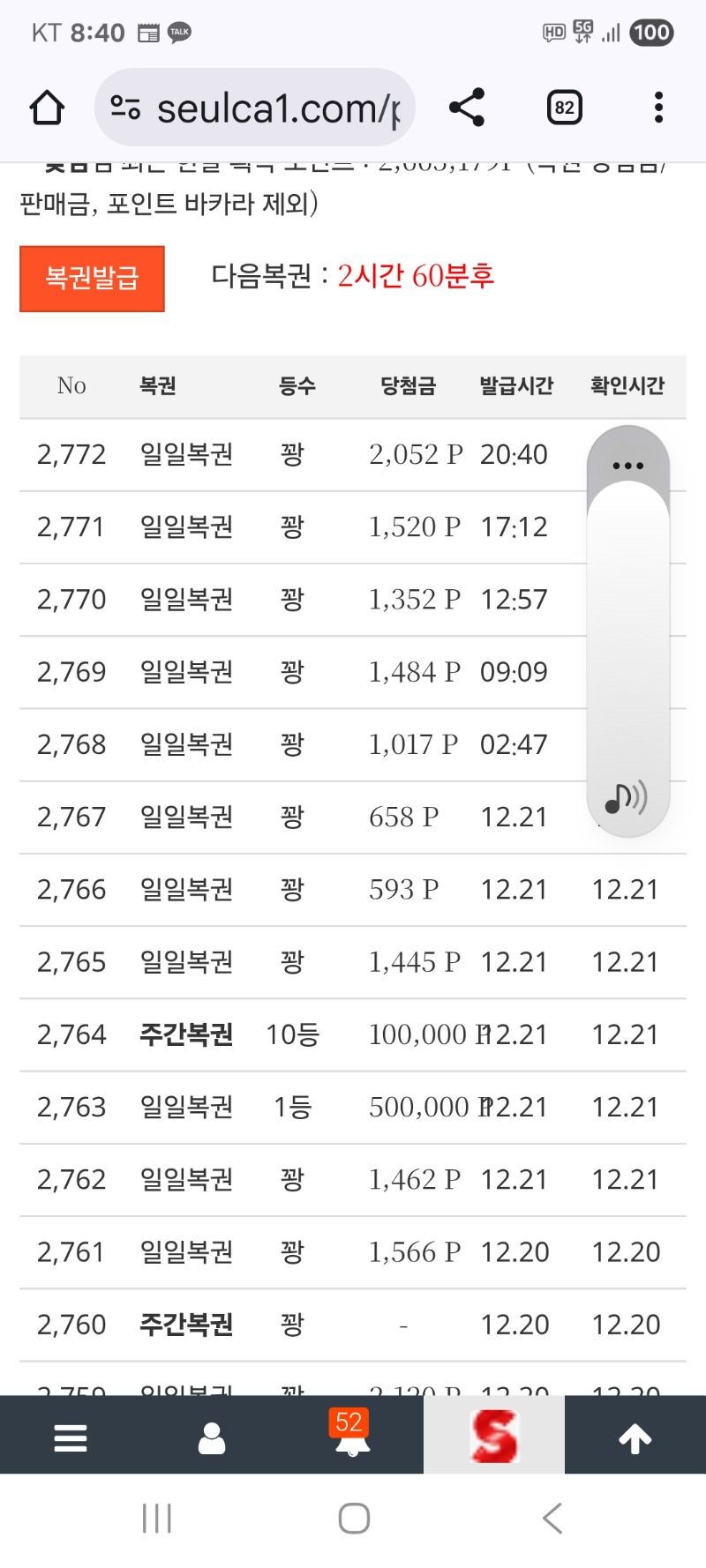Screen dimensions: 706x1568
Task: Jump back to top with the up arrow
Action: coord(635,1437)
